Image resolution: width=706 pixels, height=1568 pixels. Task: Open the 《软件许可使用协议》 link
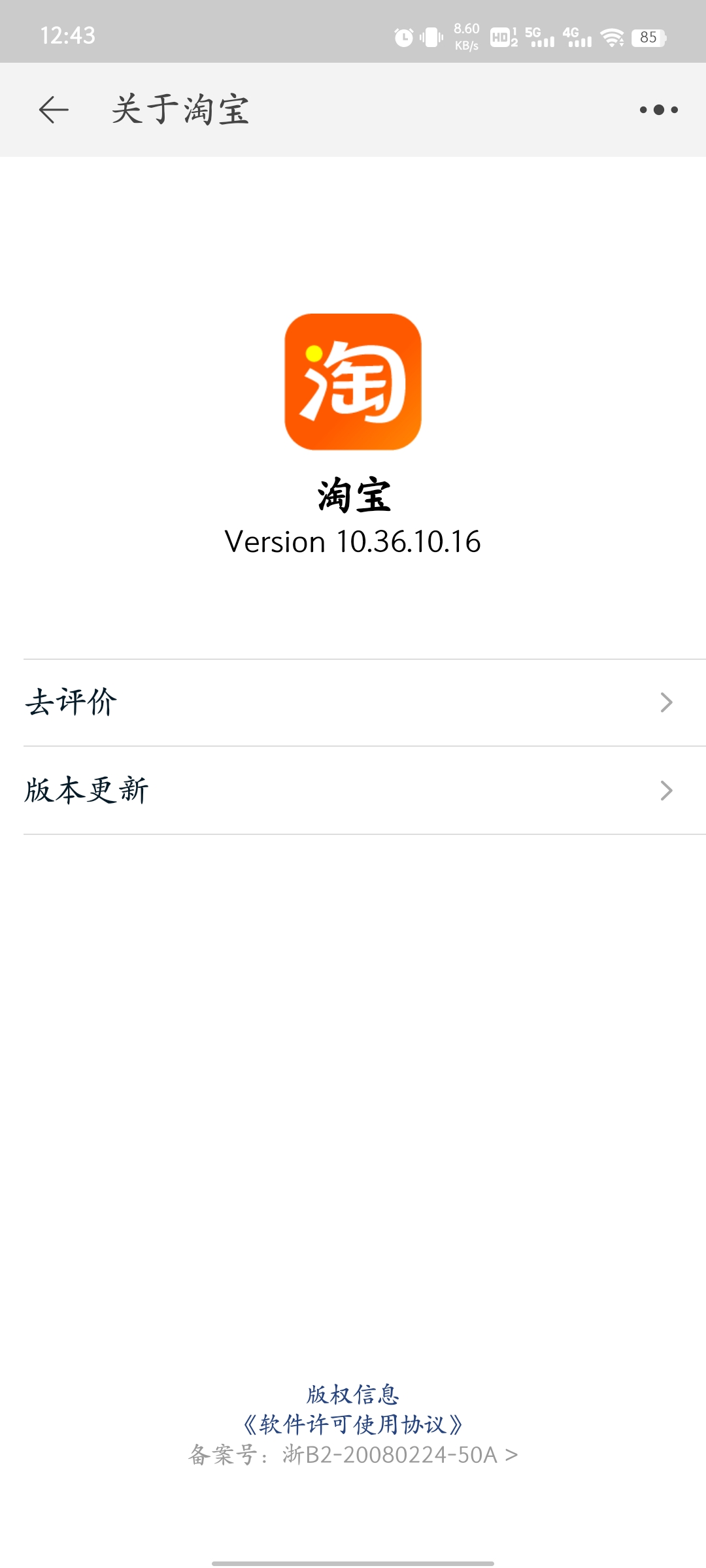pyautogui.click(x=353, y=1424)
